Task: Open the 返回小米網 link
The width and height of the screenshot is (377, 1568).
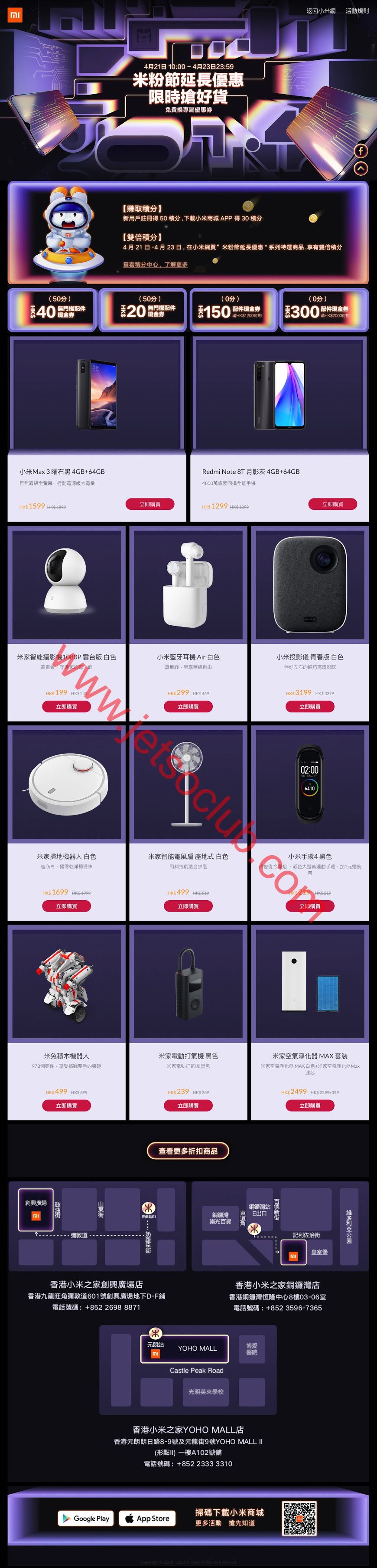Action: (x=321, y=11)
